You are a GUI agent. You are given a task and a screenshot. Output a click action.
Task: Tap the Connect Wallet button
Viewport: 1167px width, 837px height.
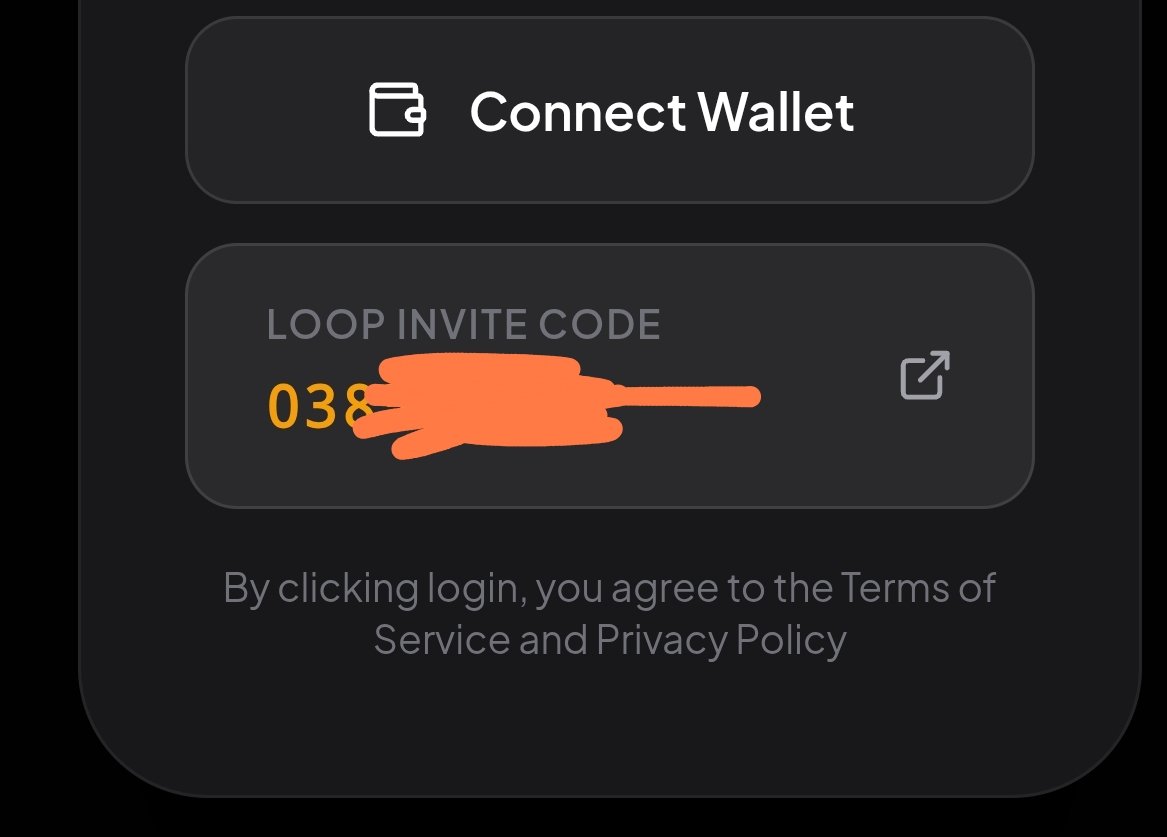609,110
